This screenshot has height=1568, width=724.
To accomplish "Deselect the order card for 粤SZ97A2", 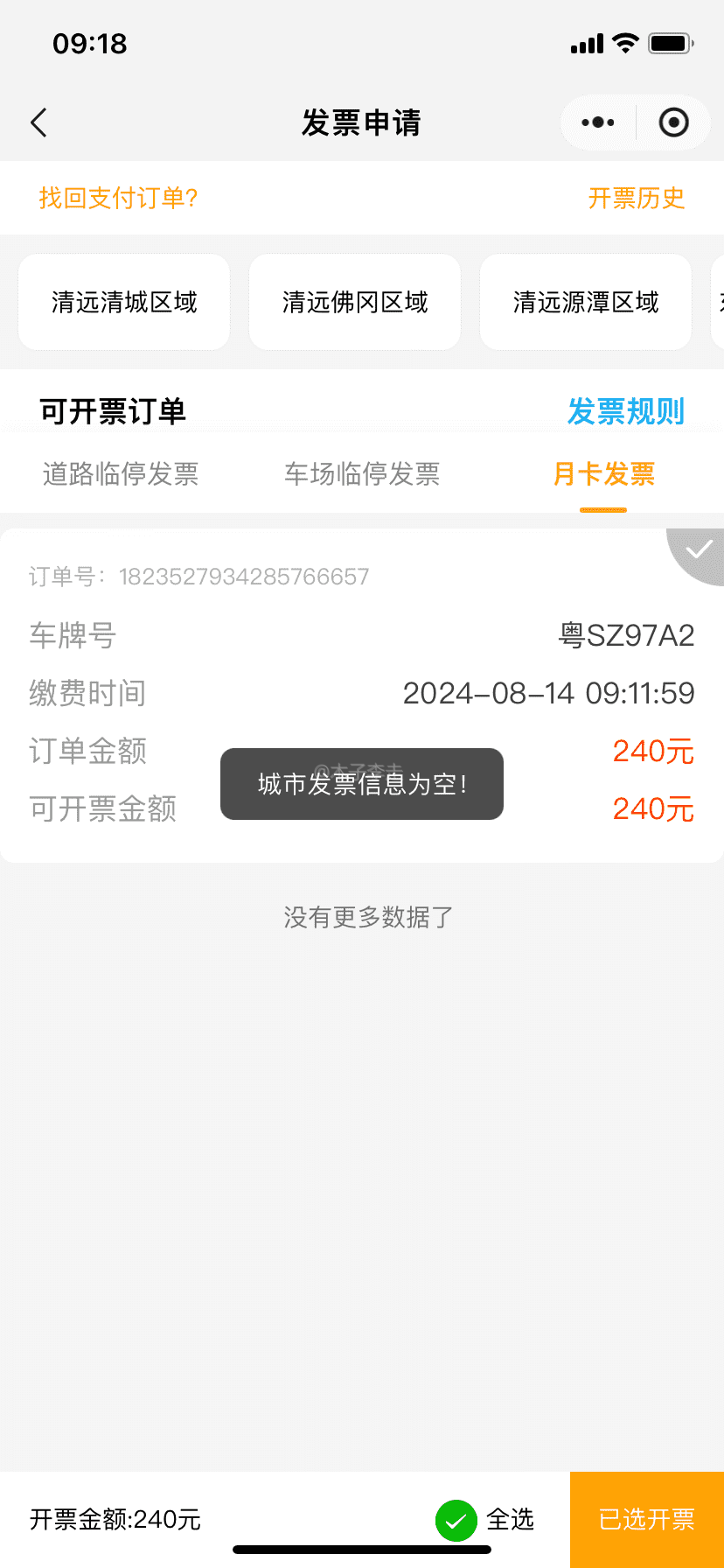I will [698, 551].
